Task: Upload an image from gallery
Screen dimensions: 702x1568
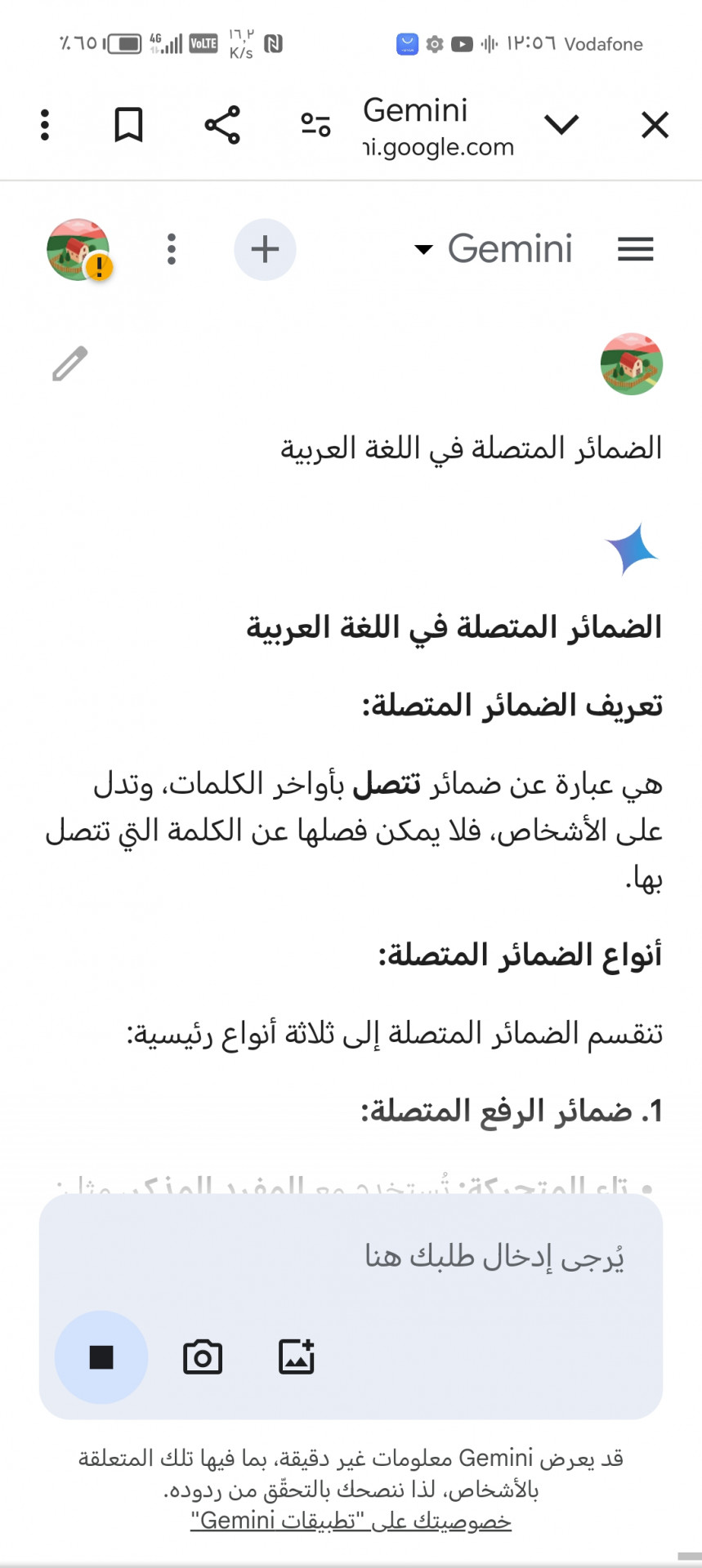Action: tap(297, 1357)
